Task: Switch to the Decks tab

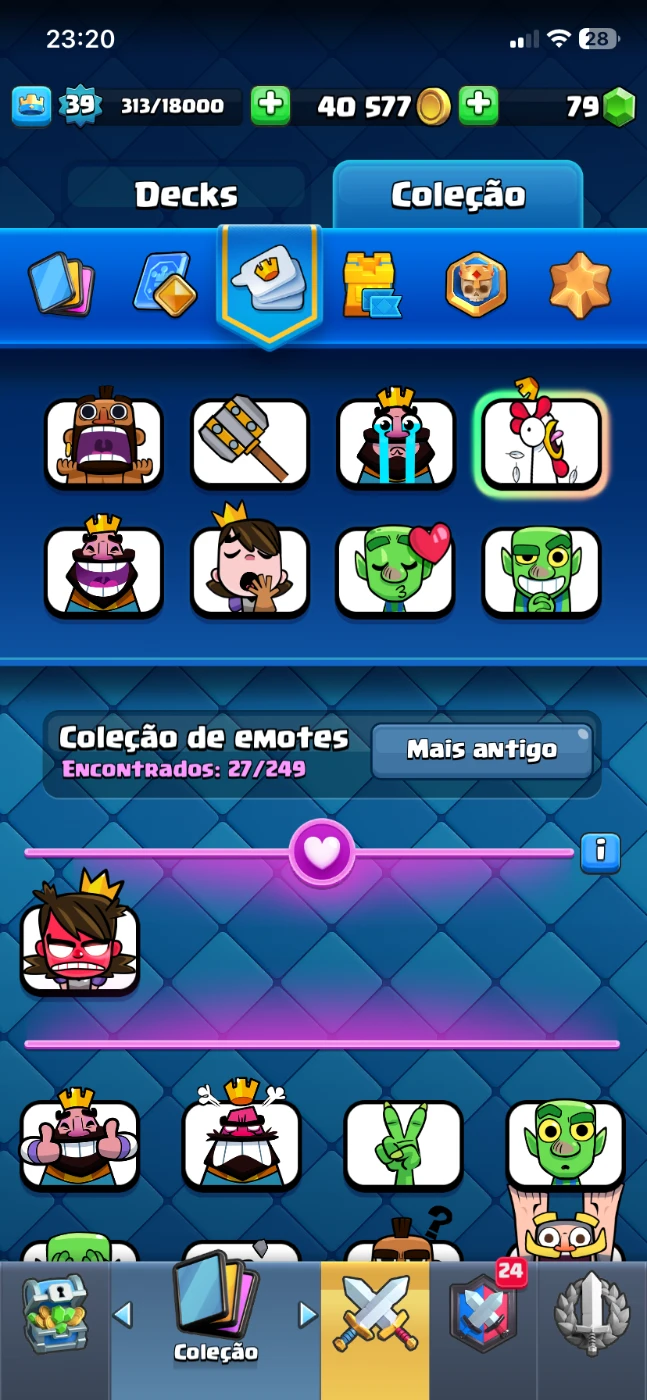Action: [186, 194]
